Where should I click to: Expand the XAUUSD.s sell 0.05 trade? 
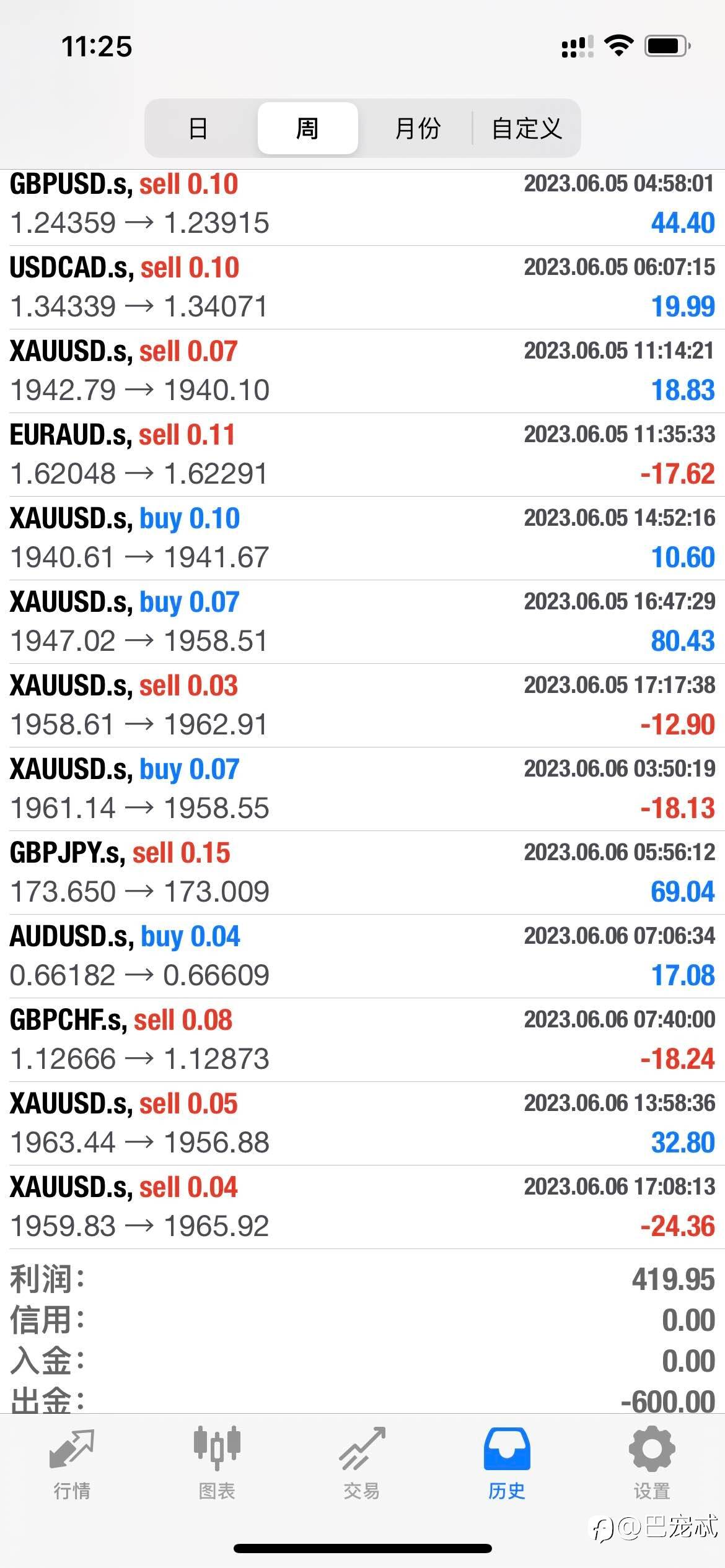coord(362,1123)
